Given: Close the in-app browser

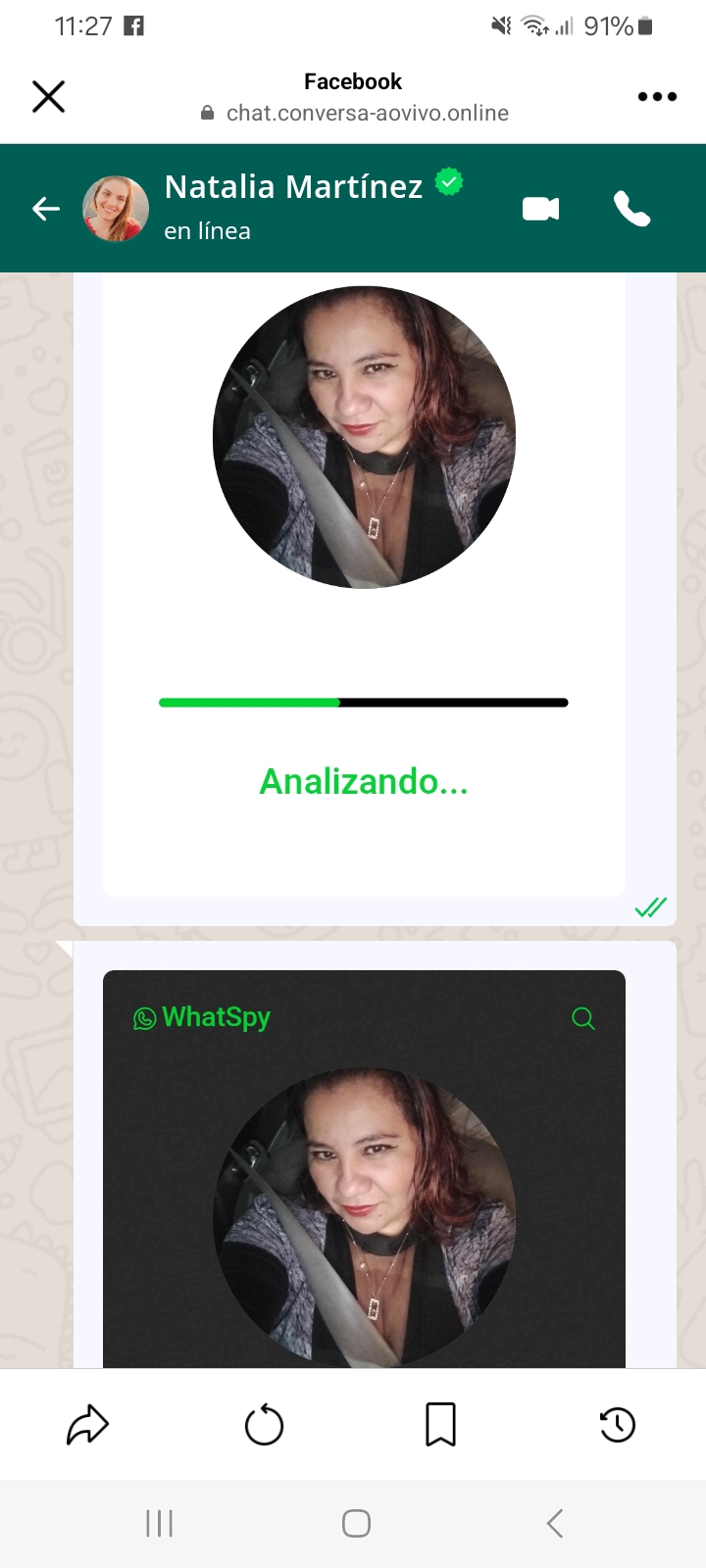Looking at the screenshot, I should pyautogui.click(x=48, y=97).
